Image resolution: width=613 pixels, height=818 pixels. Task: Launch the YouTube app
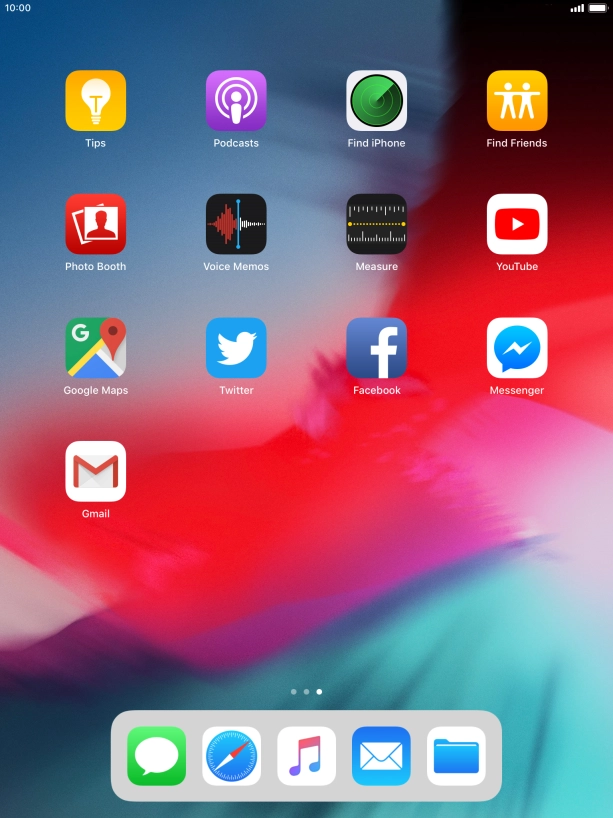(517, 224)
